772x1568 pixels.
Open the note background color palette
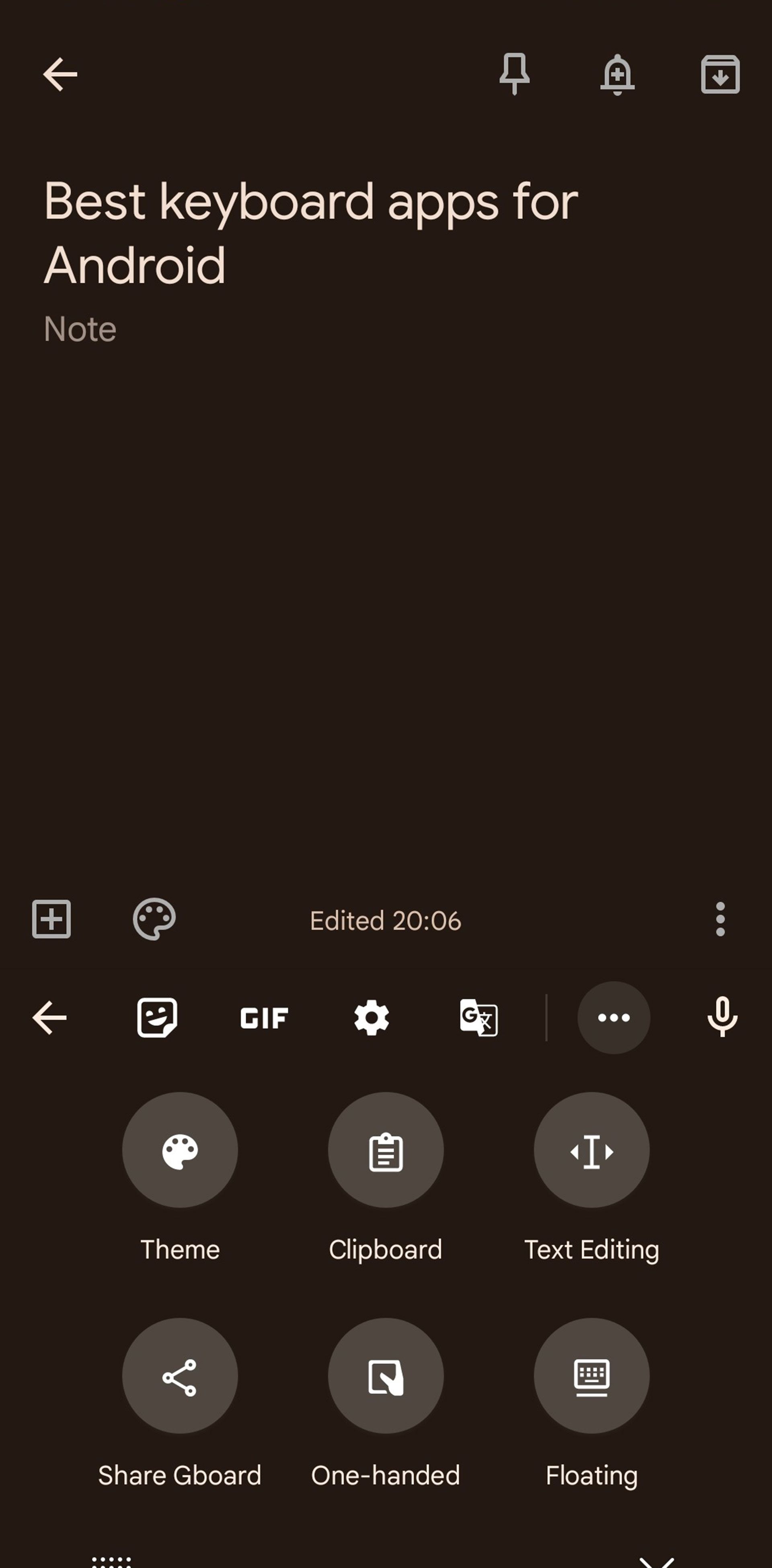point(154,919)
